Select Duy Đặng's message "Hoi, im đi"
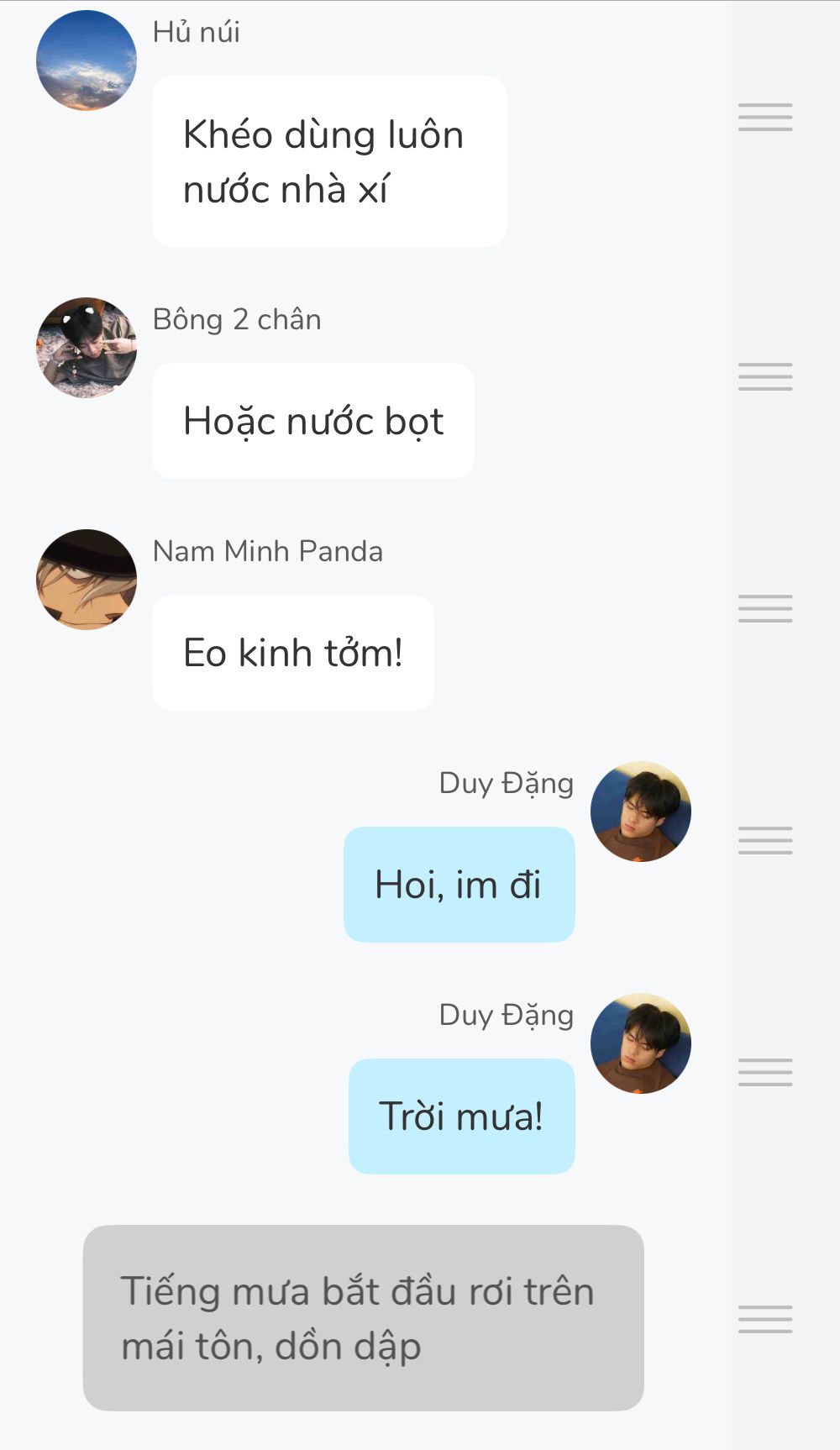 [459, 885]
